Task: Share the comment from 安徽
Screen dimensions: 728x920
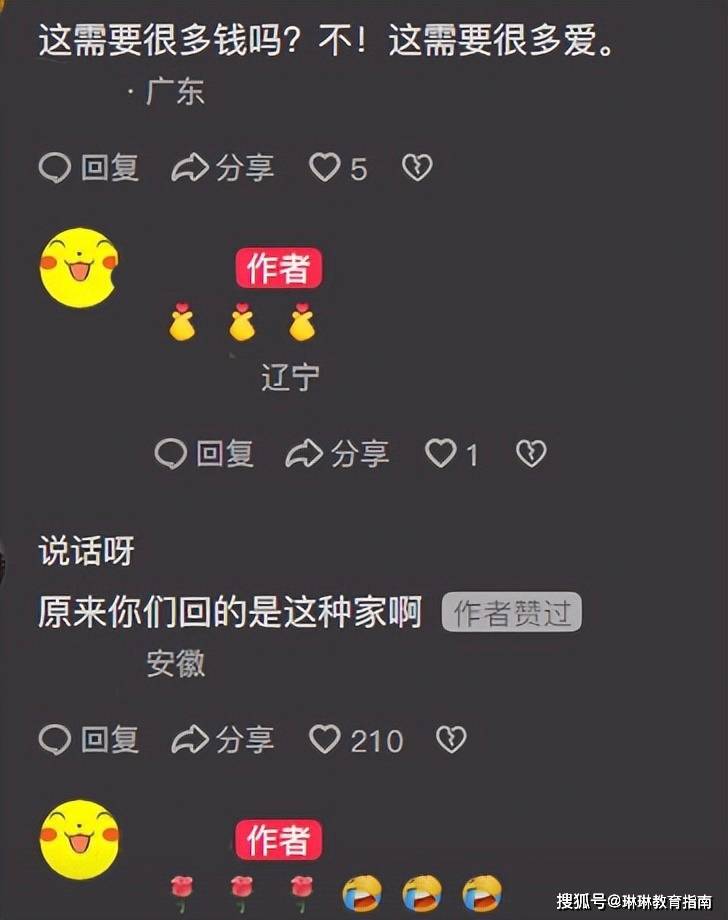Action: click(222, 740)
